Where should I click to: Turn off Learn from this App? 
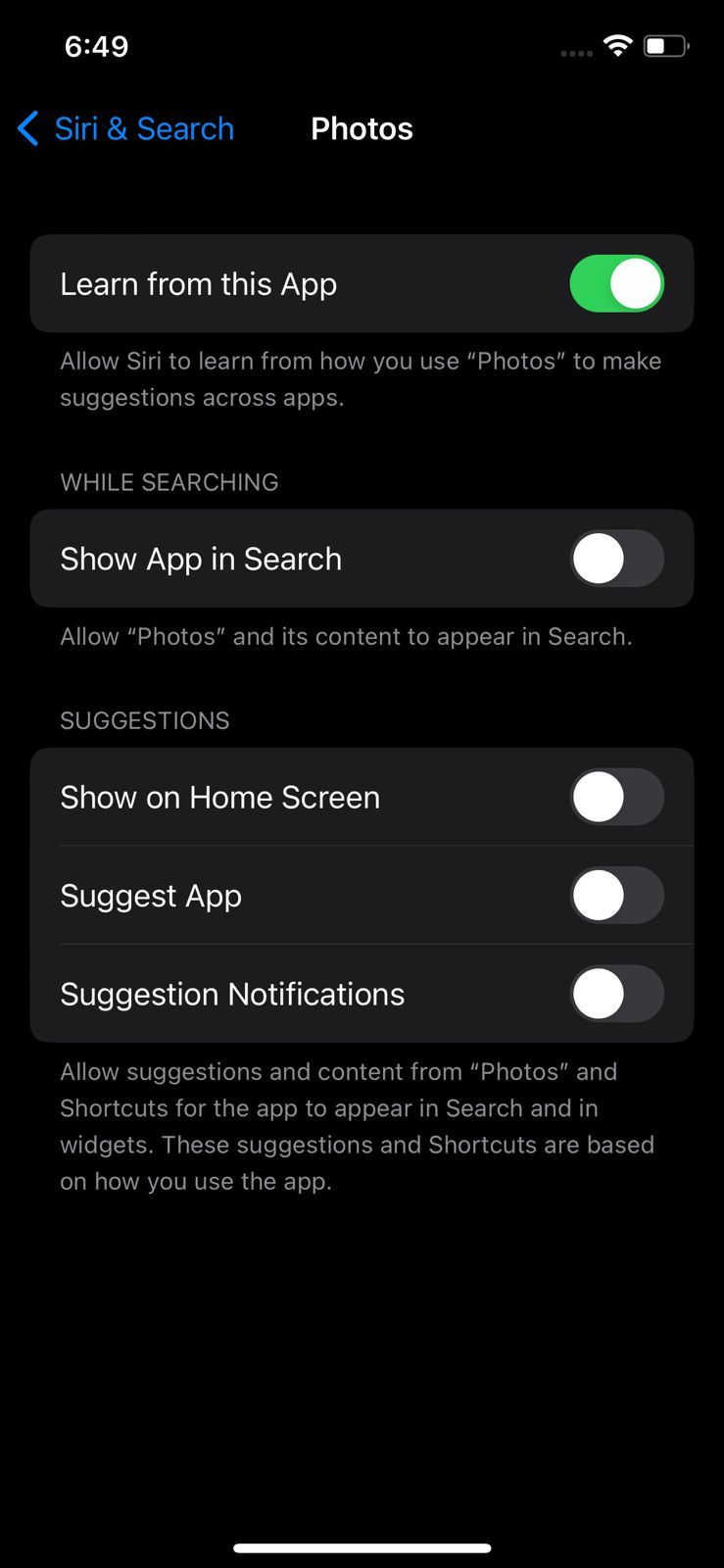pos(616,284)
